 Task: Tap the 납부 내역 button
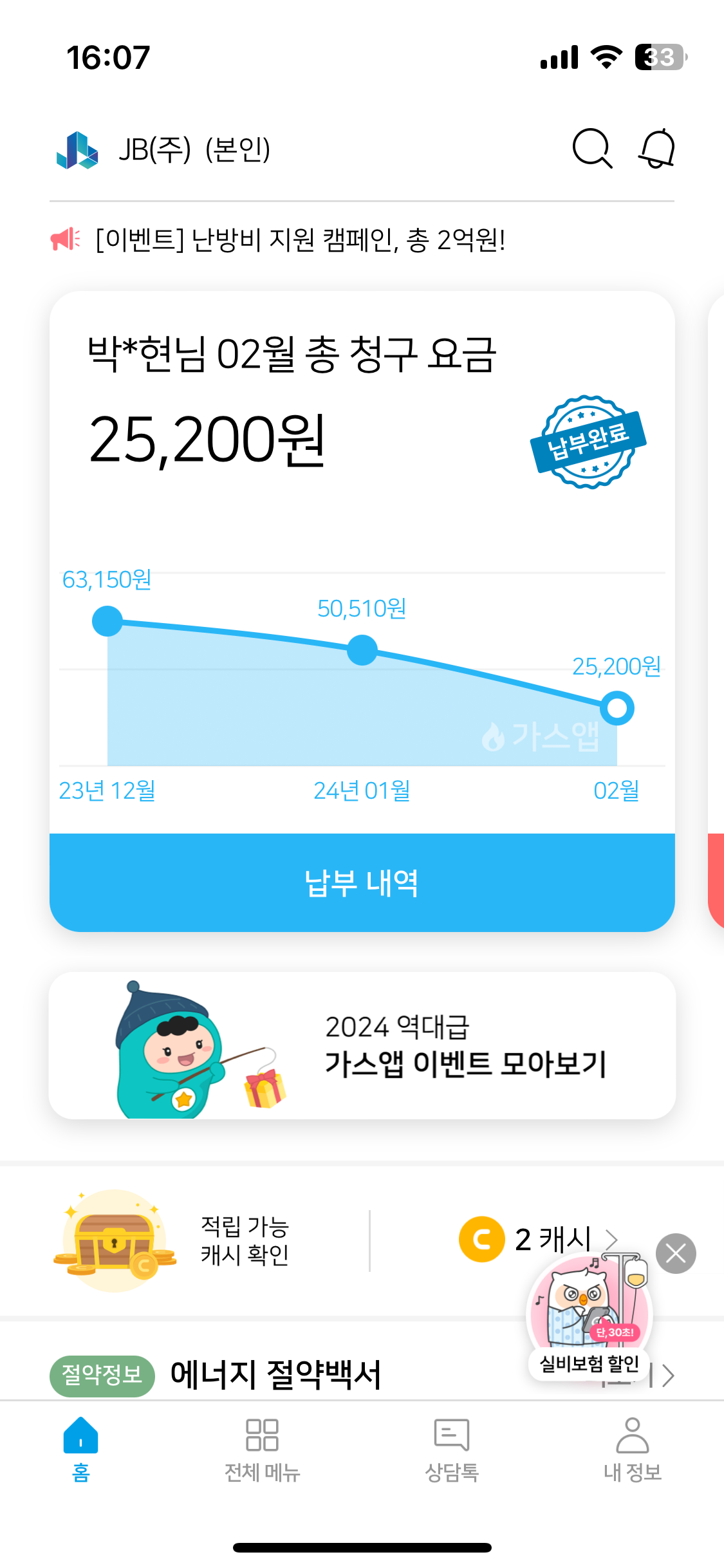362,882
